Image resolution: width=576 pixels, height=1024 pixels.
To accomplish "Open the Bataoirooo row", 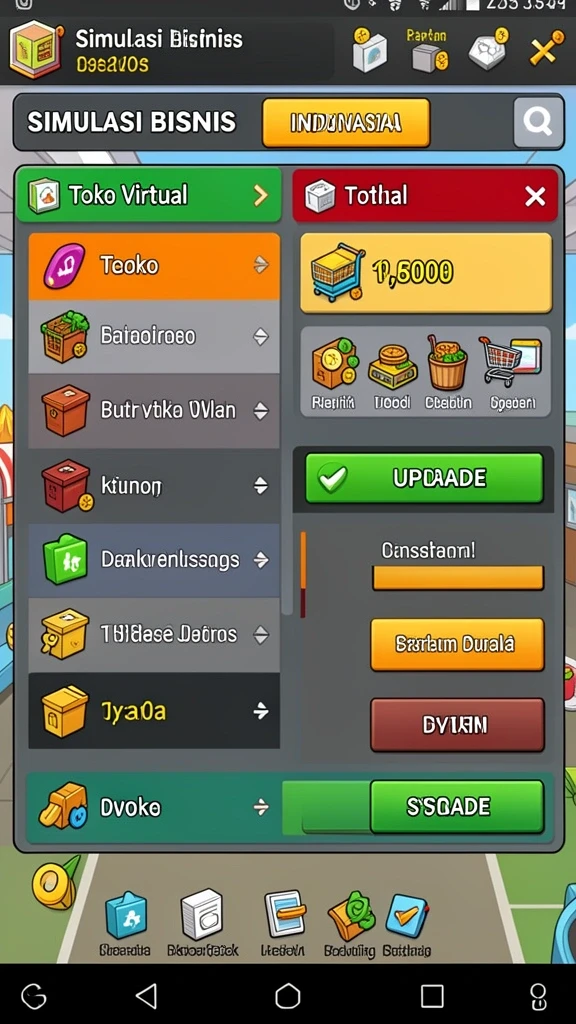I will click(154, 336).
